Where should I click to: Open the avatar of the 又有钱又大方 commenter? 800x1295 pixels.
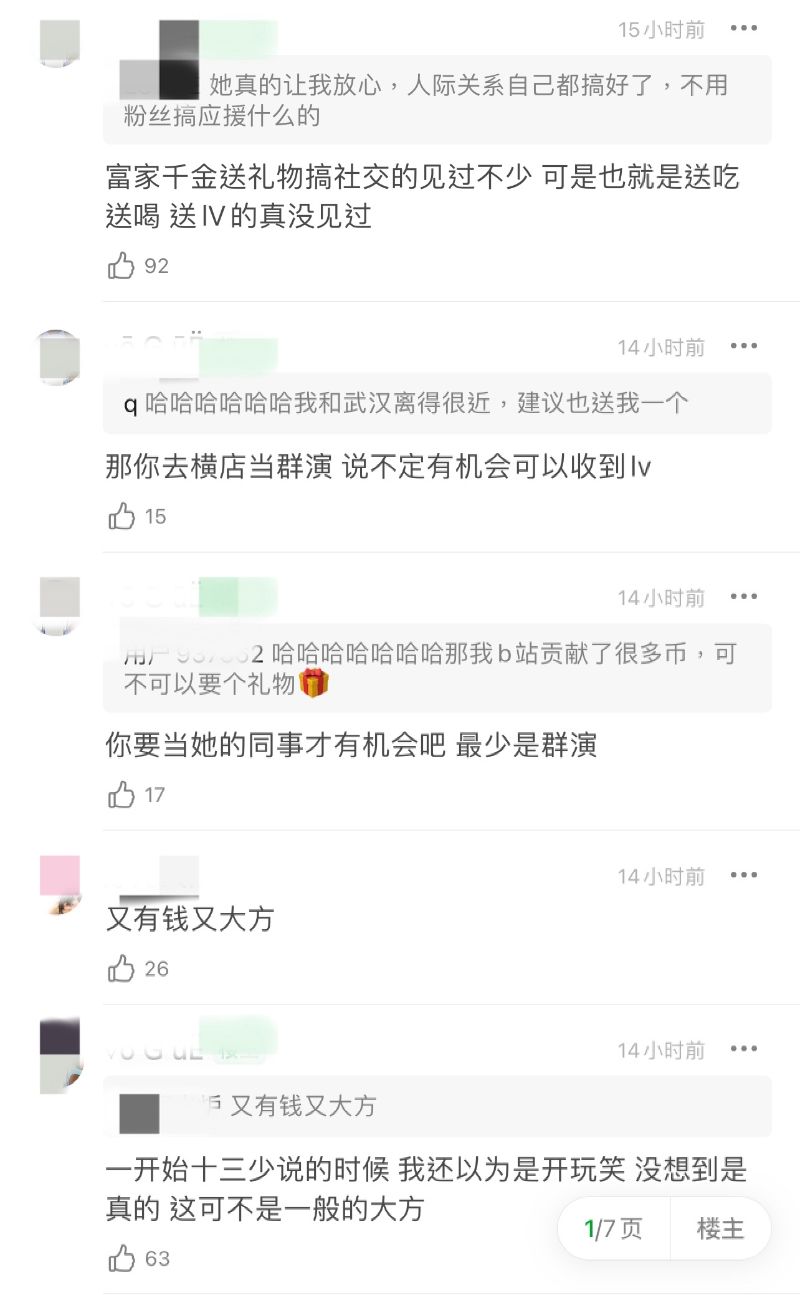point(59,884)
